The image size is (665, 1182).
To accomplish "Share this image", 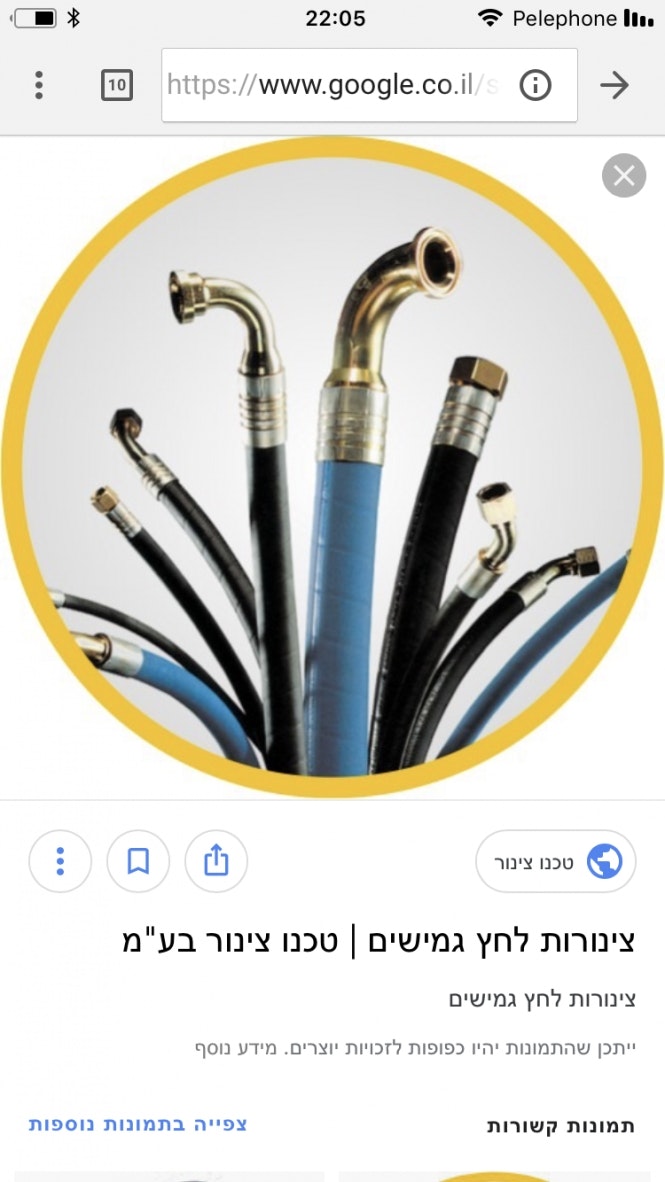I will pyautogui.click(x=216, y=861).
